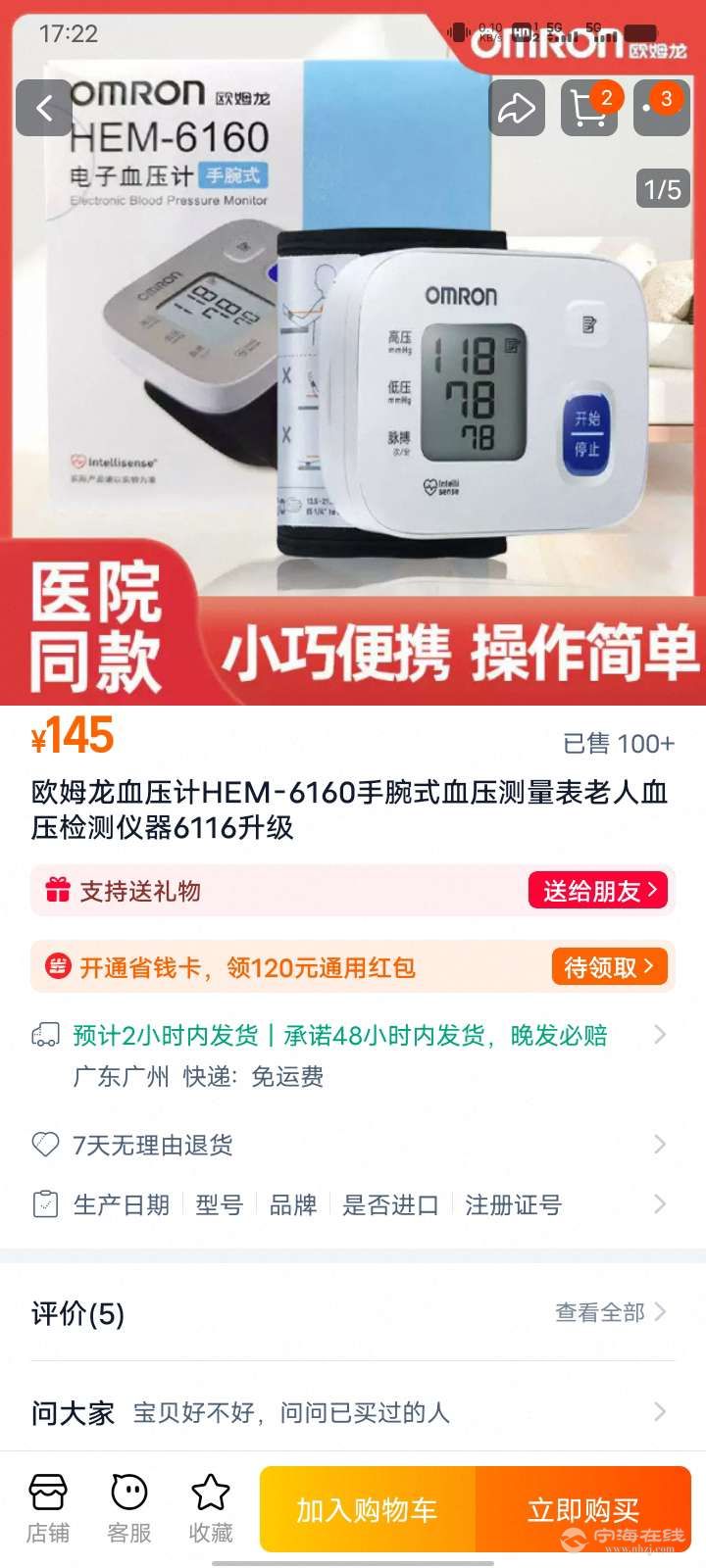Open the more options menu
706x1568 pixels.
(x=661, y=108)
